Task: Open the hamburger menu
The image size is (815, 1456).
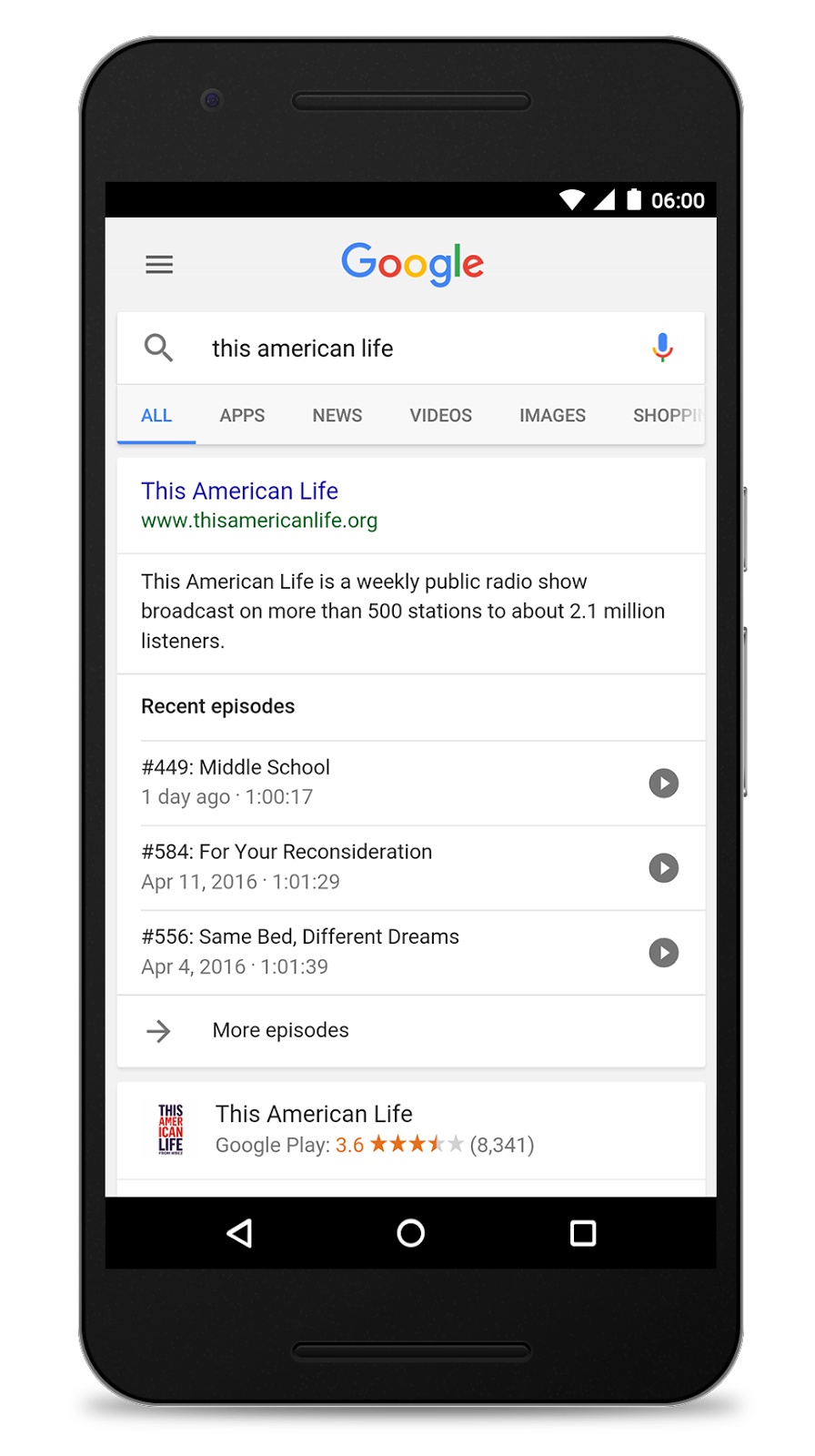Action: click(159, 265)
